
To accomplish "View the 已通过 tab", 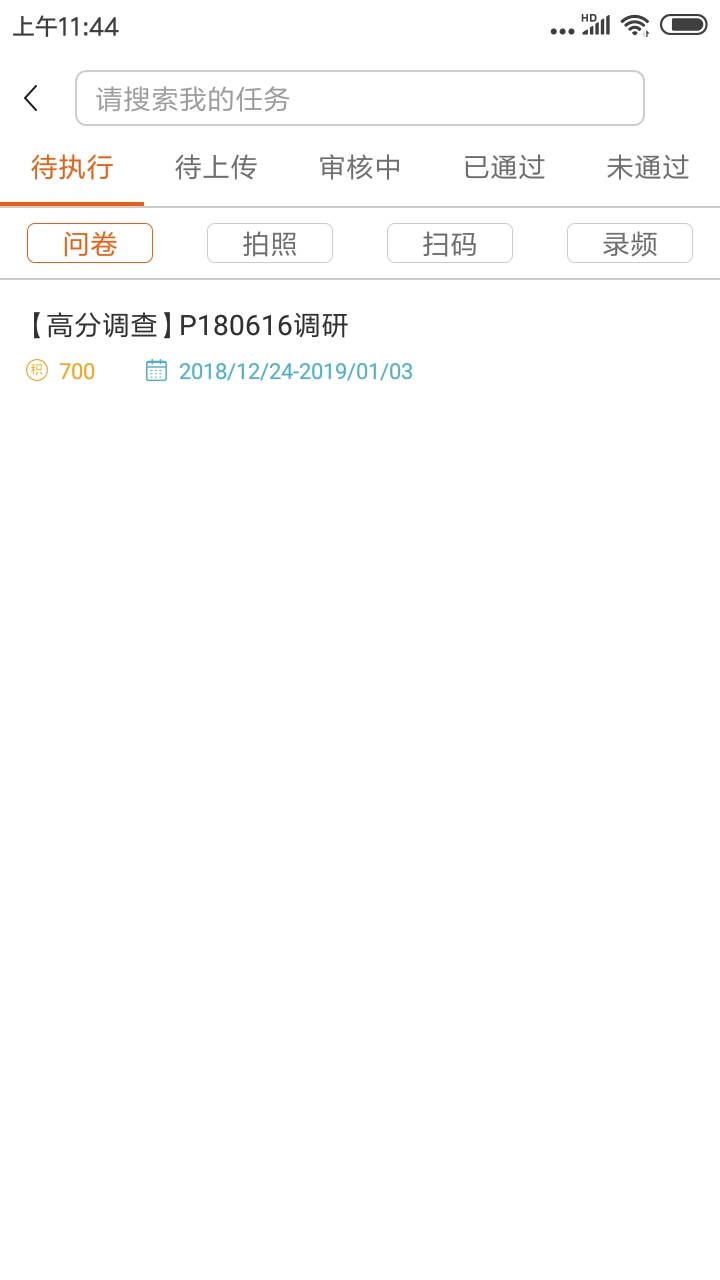I will point(504,168).
